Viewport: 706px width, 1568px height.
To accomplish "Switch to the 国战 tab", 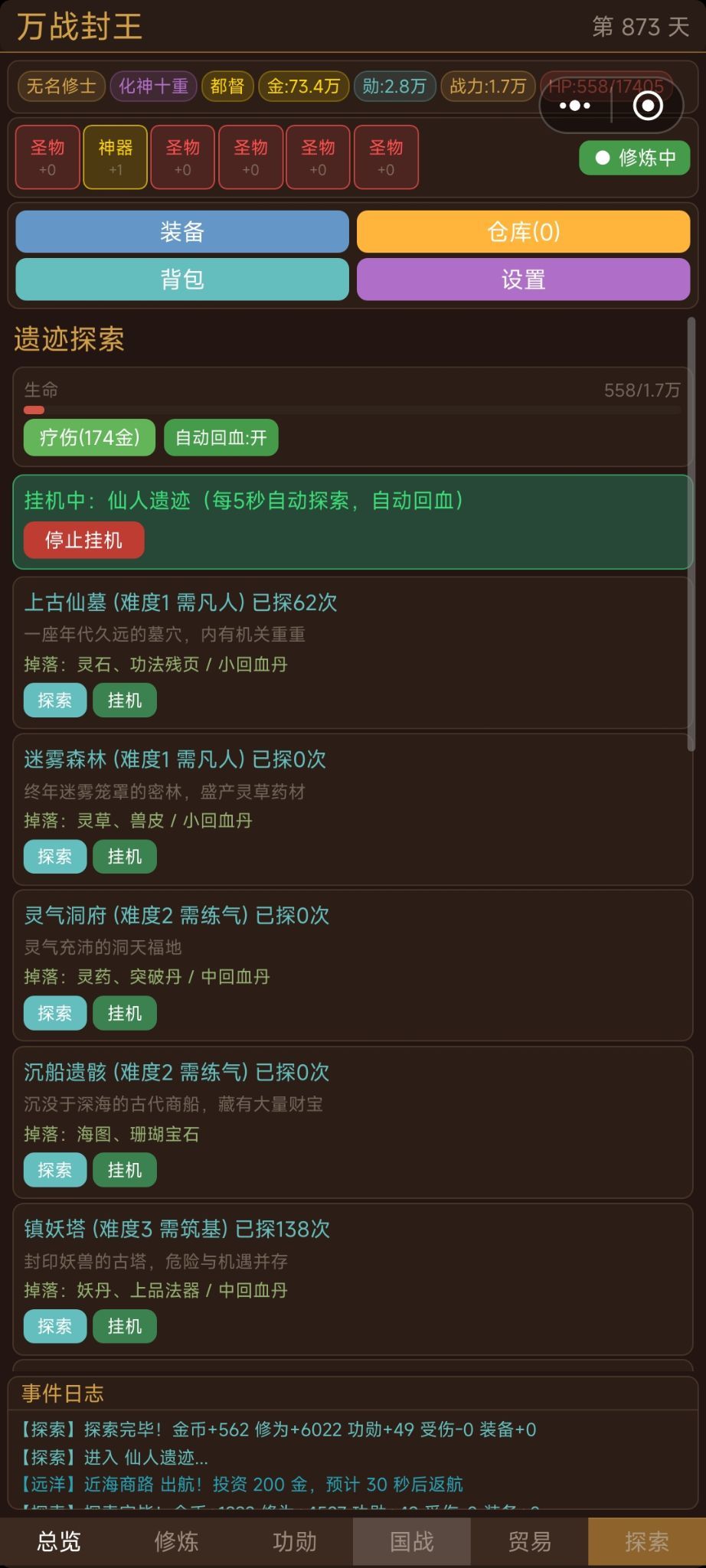I will click(412, 1541).
